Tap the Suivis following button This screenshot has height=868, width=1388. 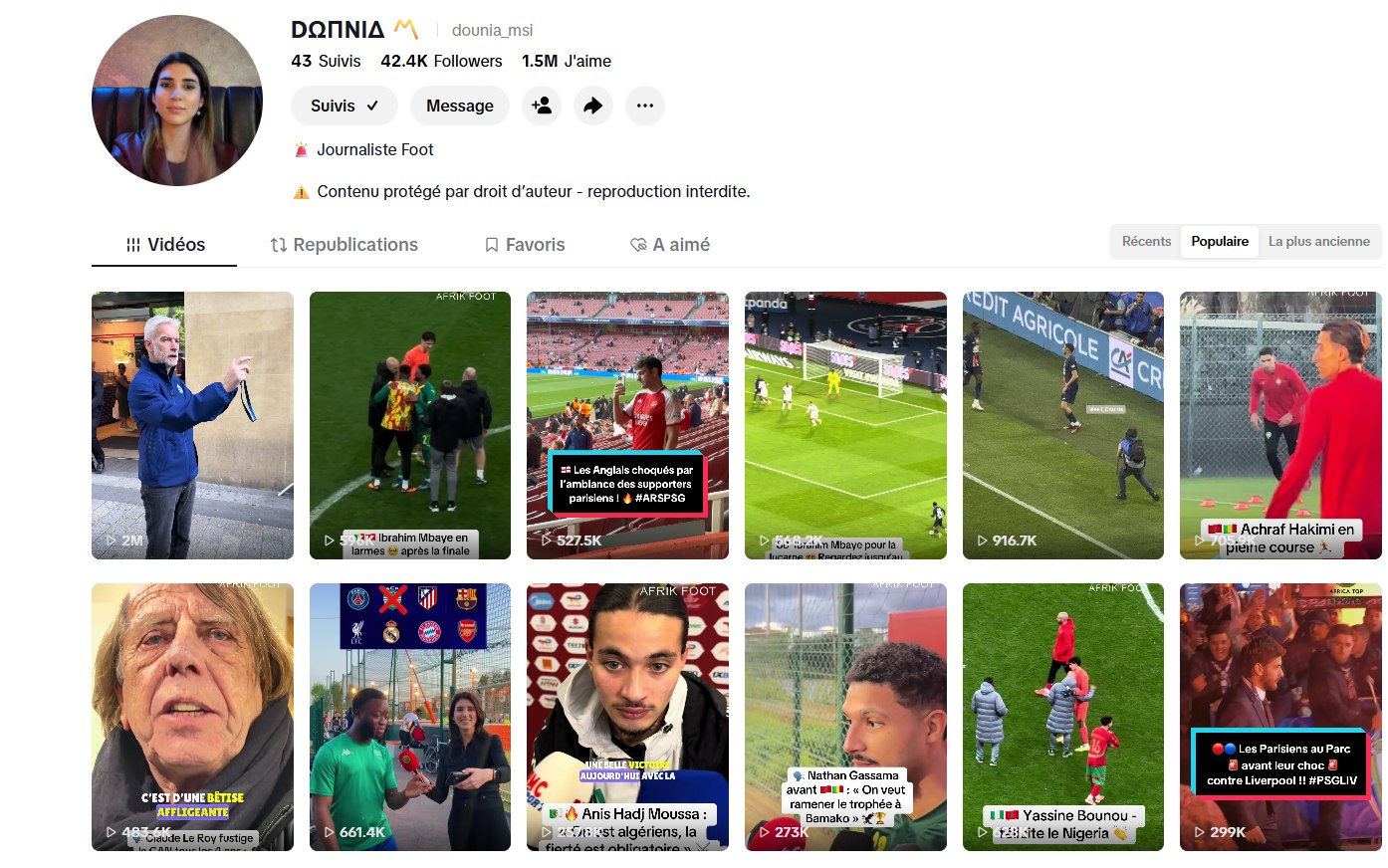coord(344,106)
